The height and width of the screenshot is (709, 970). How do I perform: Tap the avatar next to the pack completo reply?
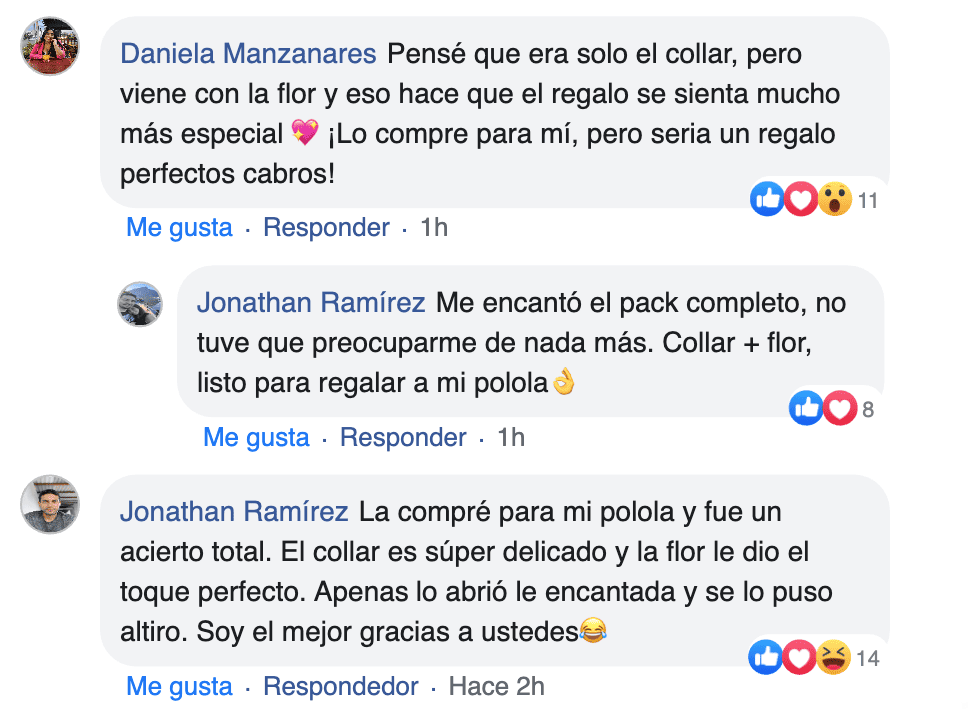(x=140, y=304)
